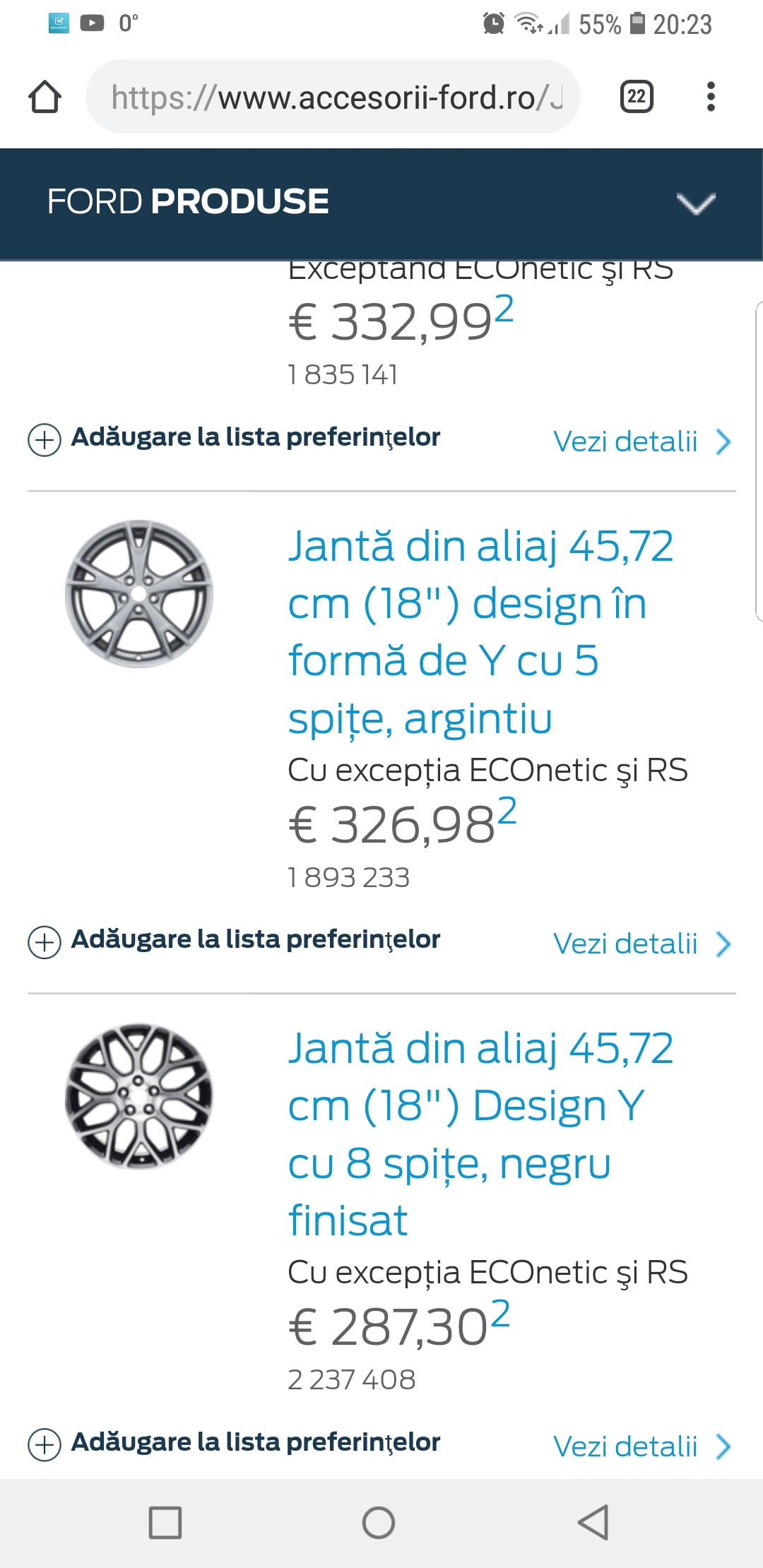763x1568 pixels.
Task: Add the €287,30 black wheel to wishlist
Action: (x=234, y=1442)
